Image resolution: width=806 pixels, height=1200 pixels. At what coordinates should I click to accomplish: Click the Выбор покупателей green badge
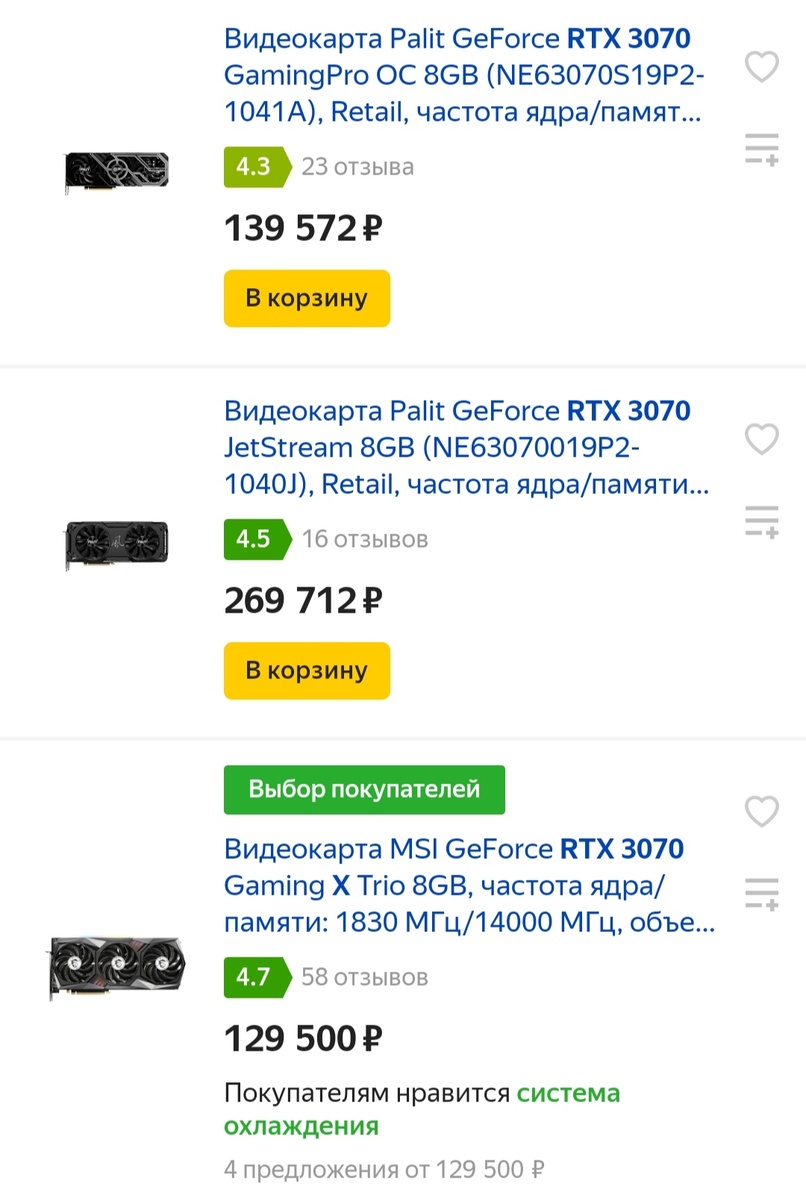[x=364, y=789]
